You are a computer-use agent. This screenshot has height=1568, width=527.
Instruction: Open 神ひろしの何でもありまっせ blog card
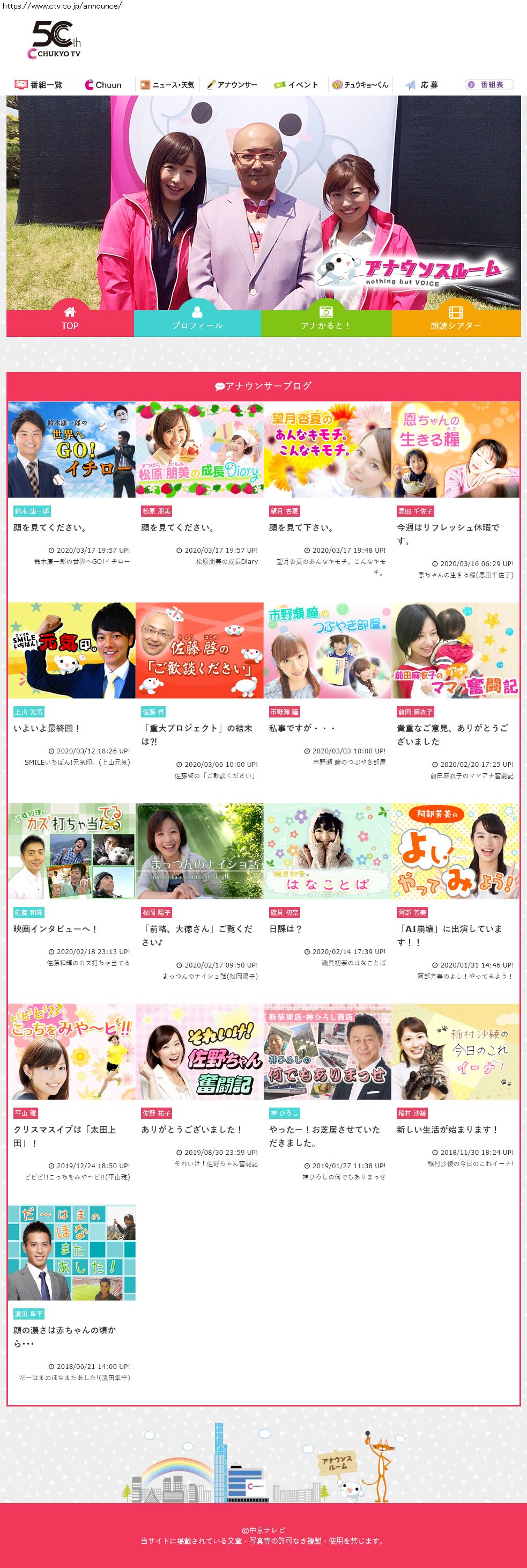(327, 1052)
